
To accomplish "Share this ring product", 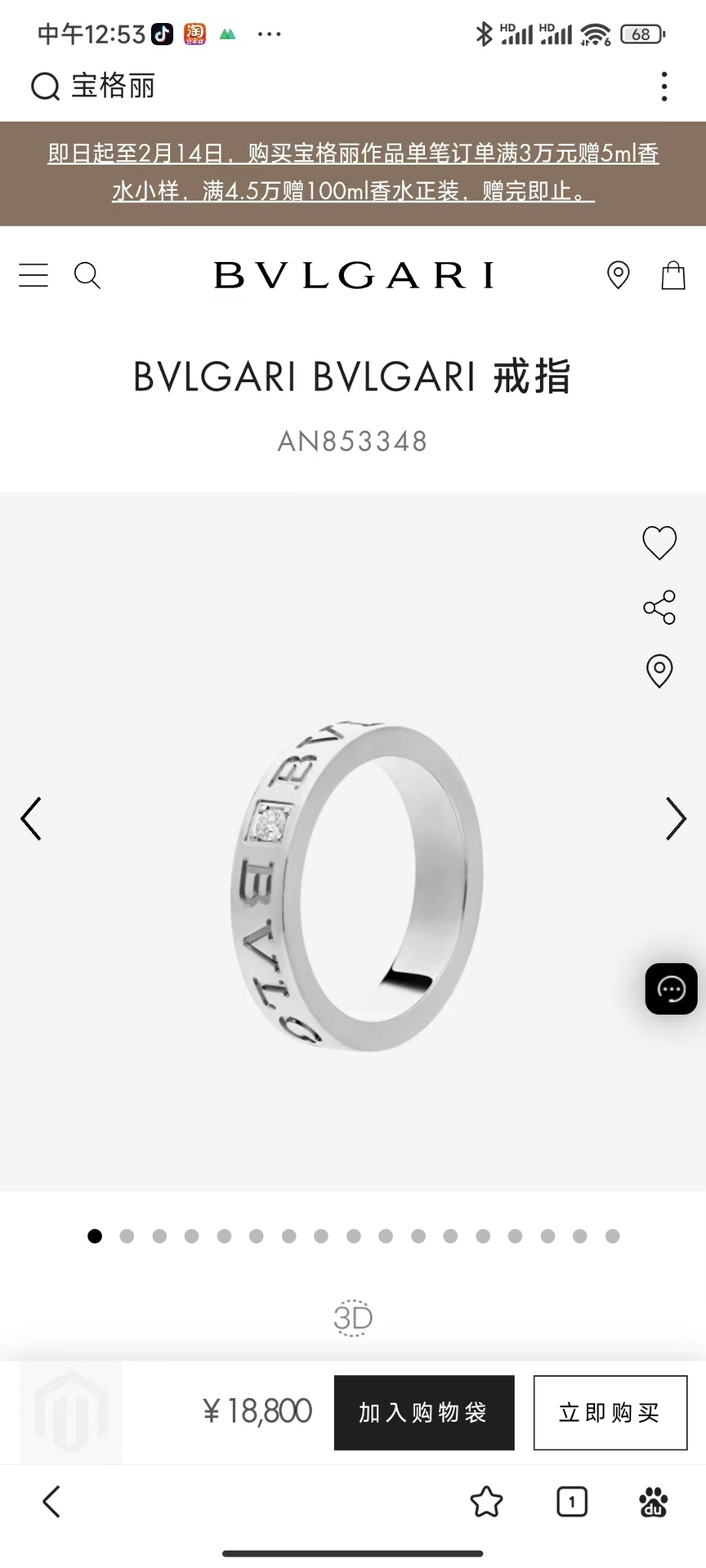I will tap(659, 608).
